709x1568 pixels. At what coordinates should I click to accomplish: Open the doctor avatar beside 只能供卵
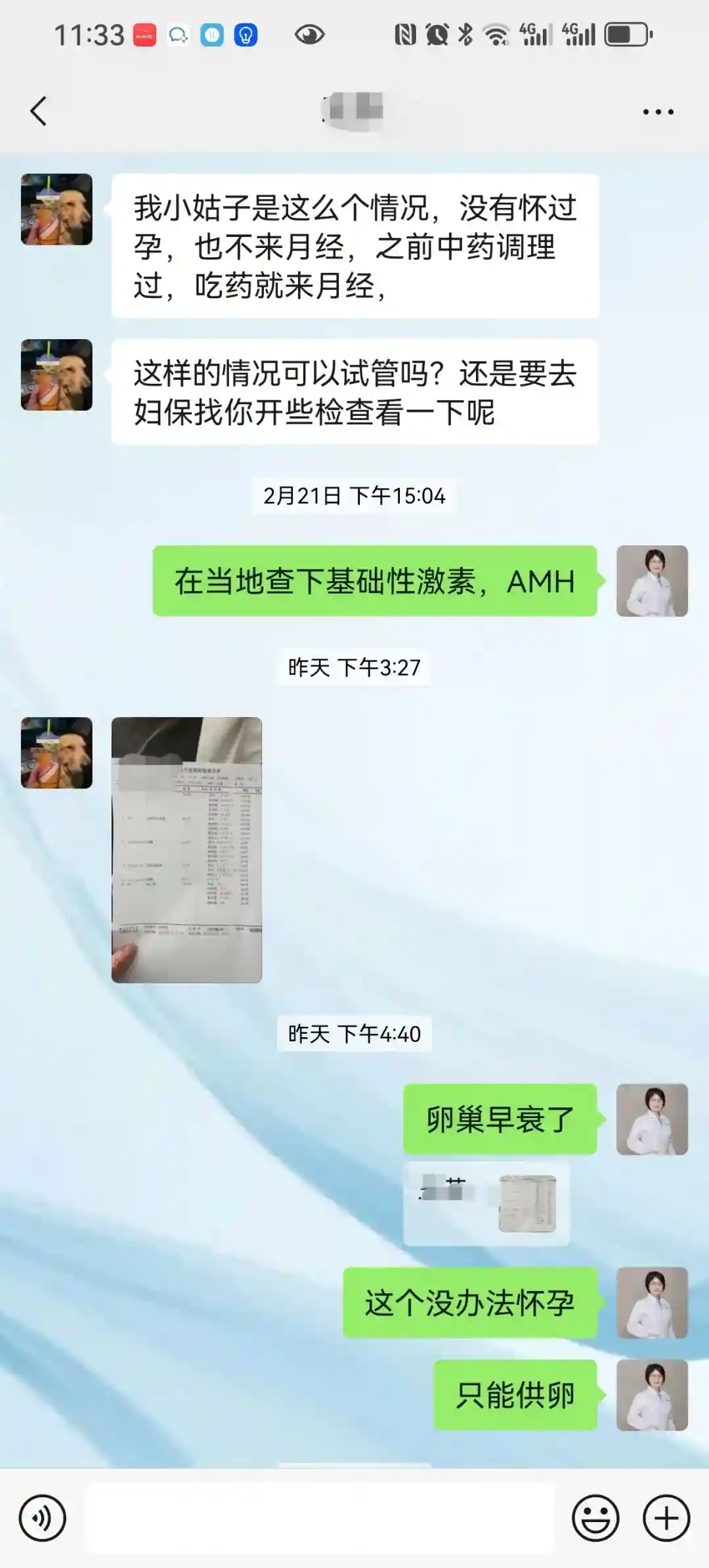pos(651,1395)
